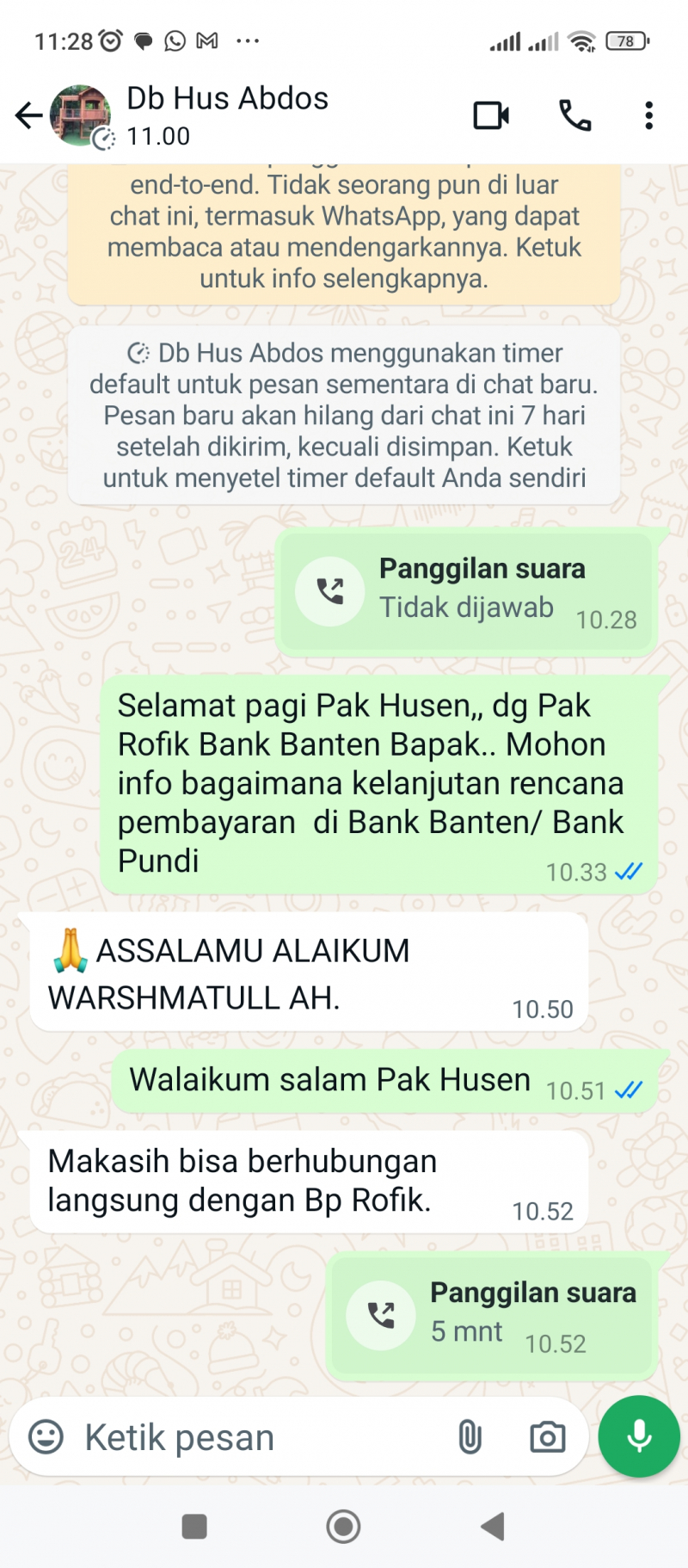Image resolution: width=688 pixels, height=1568 pixels.
Task: Go back to the chat list
Action: tap(28, 115)
